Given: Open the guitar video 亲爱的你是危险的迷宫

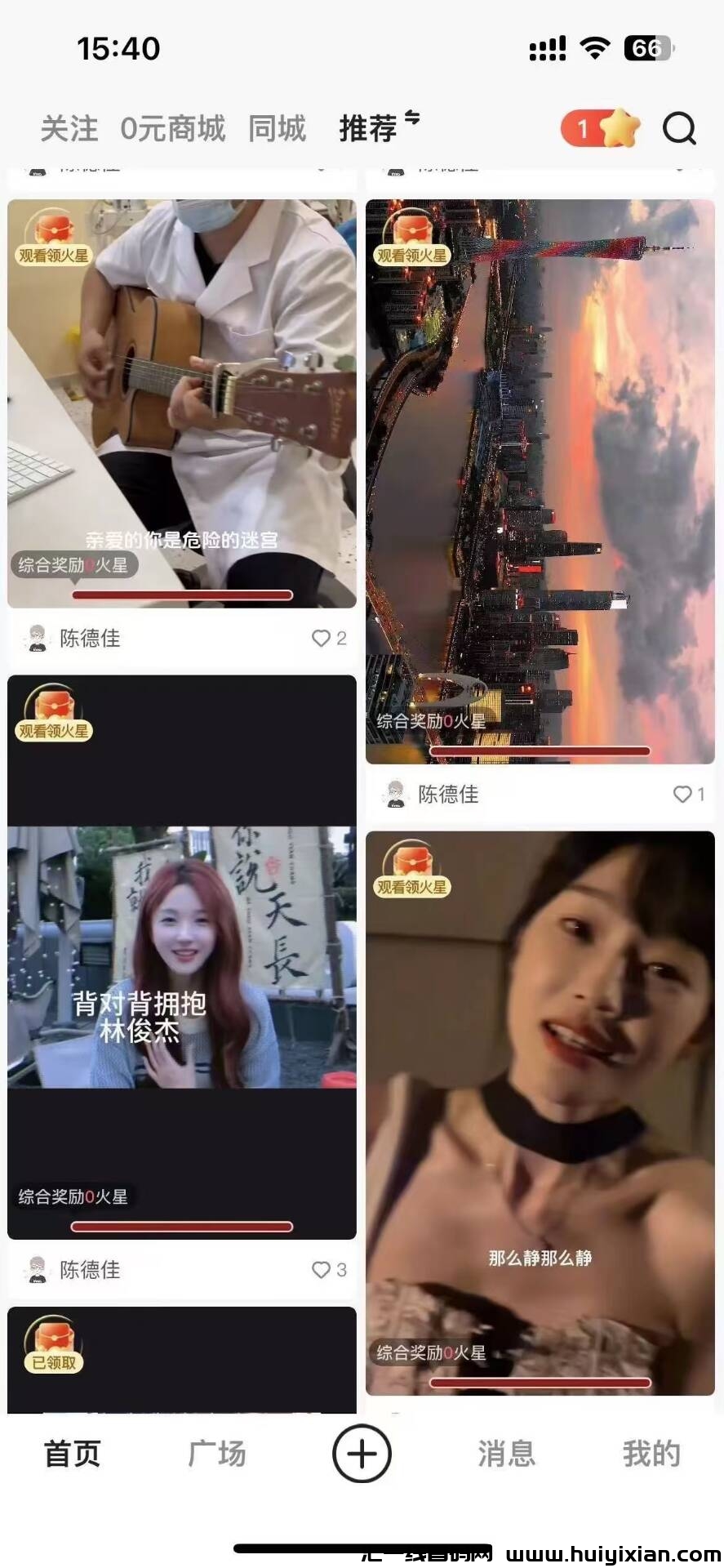Looking at the screenshot, I should [182, 403].
